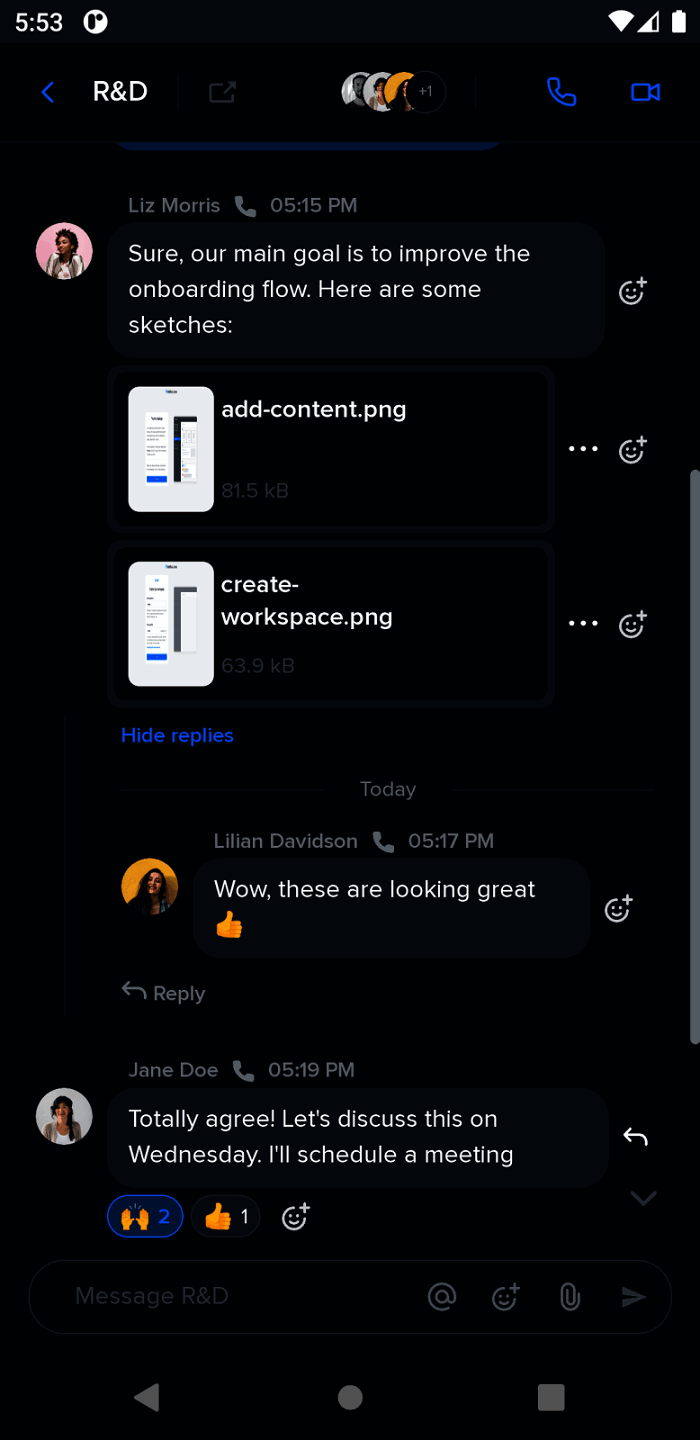Focus the Message R&D text field
This screenshot has height=1440, width=700.
coord(240,1296)
